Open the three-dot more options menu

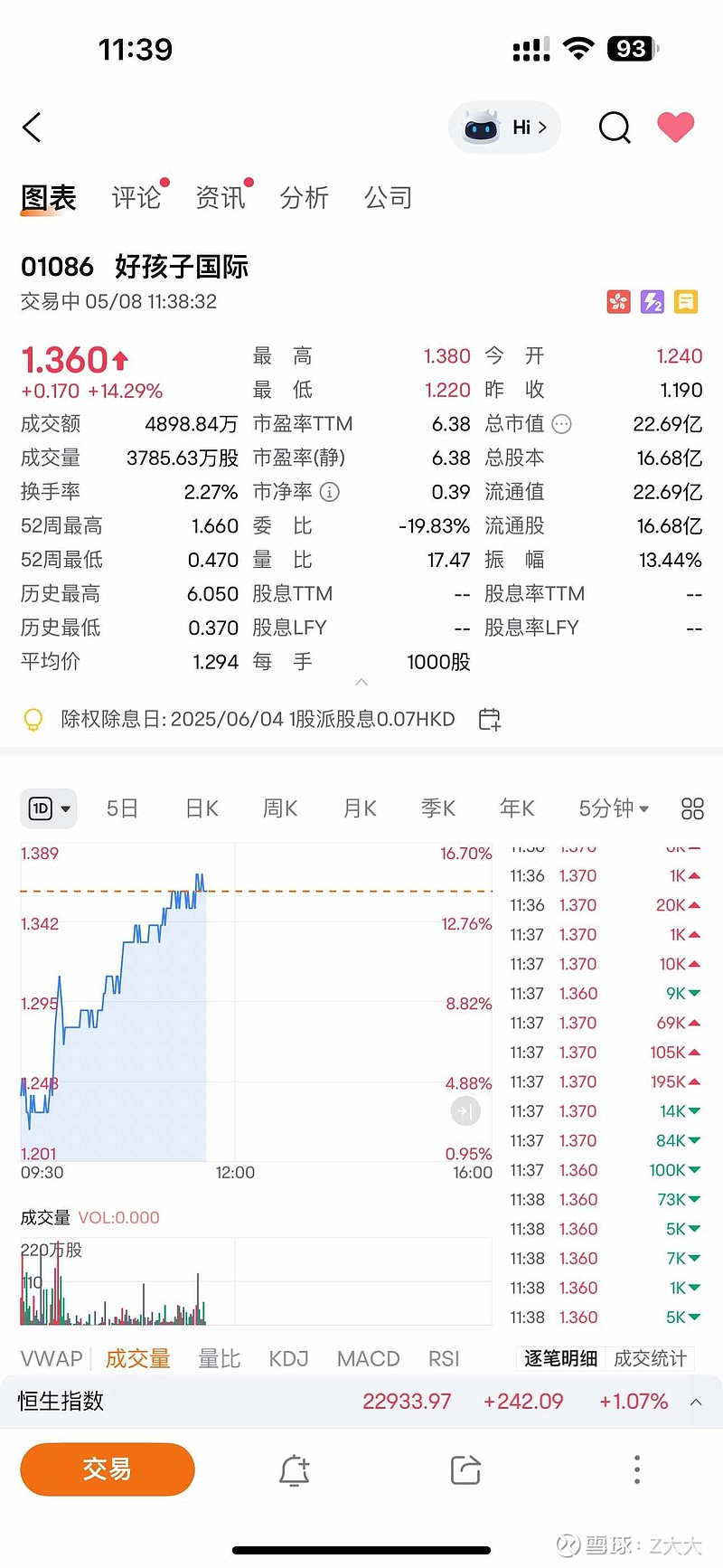click(x=636, y=1469)
